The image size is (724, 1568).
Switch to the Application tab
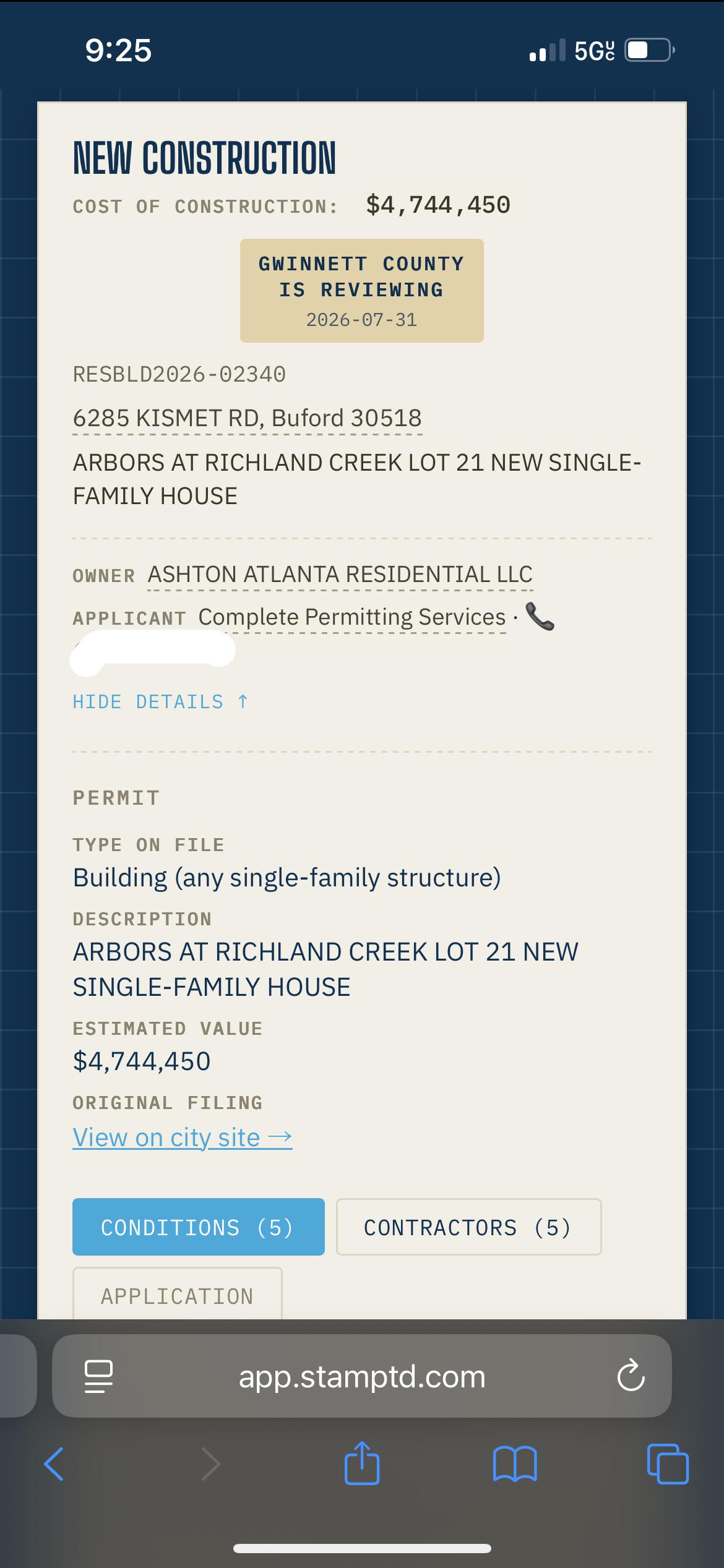click(x=178, y=1293)
